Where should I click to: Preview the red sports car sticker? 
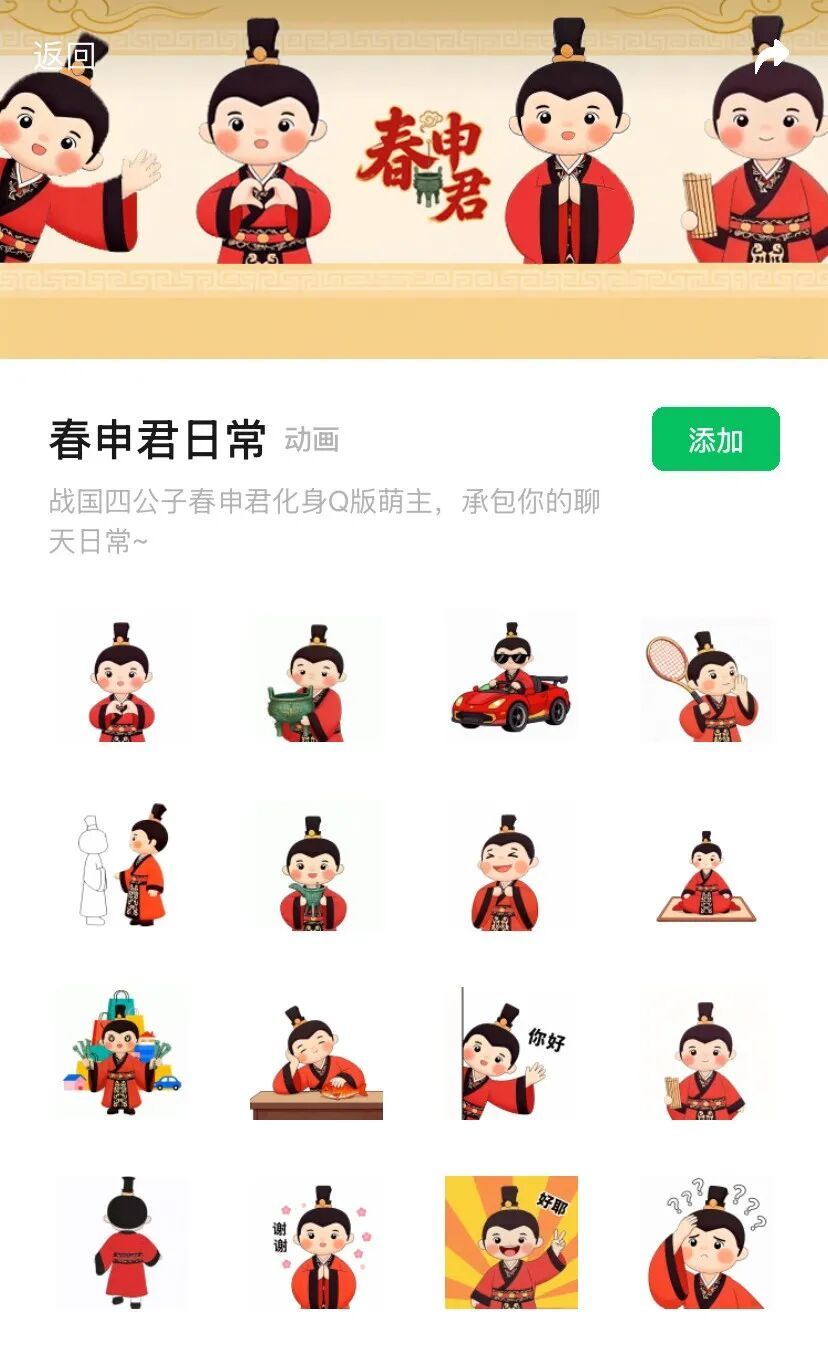click(511, 681)
